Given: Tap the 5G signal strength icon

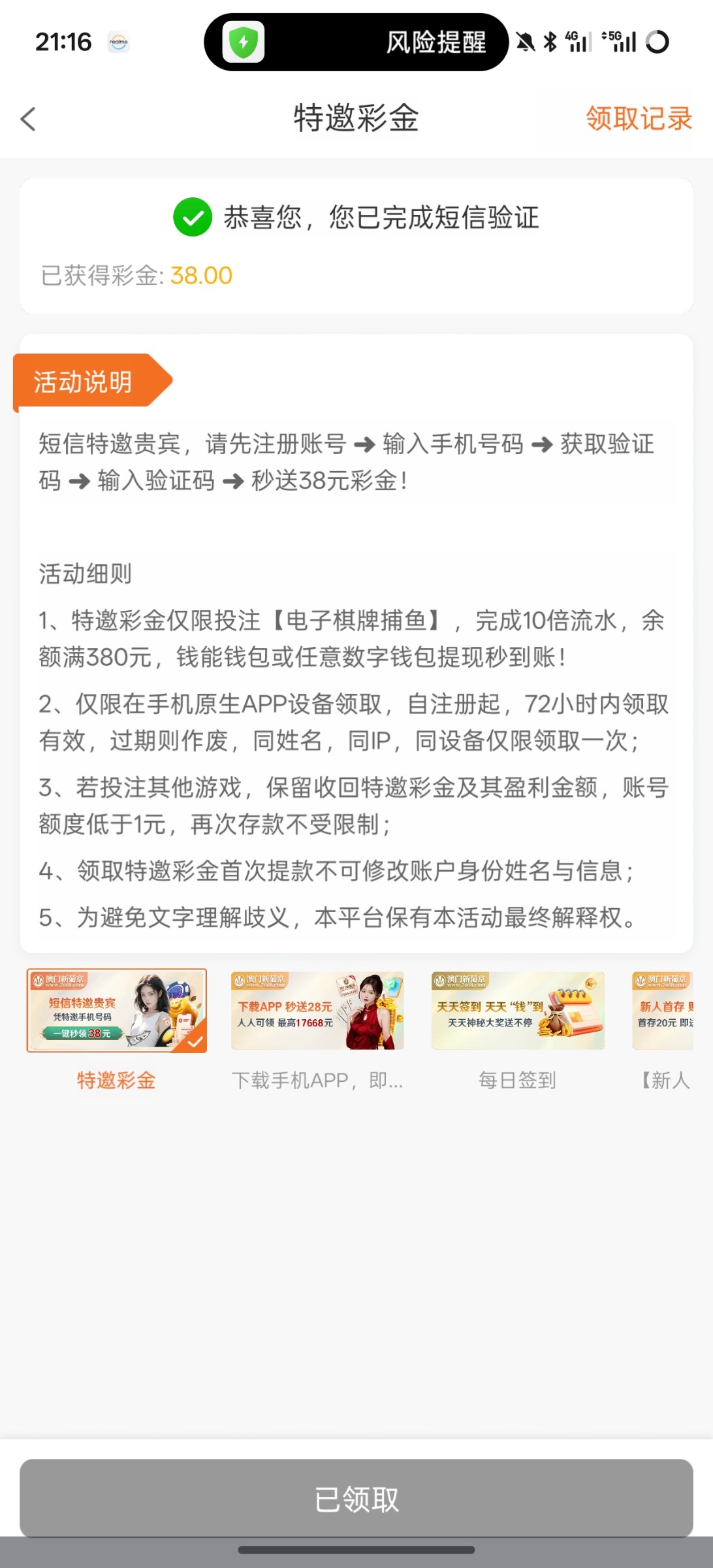Looking at the screenshot, I should pos(620,41).
